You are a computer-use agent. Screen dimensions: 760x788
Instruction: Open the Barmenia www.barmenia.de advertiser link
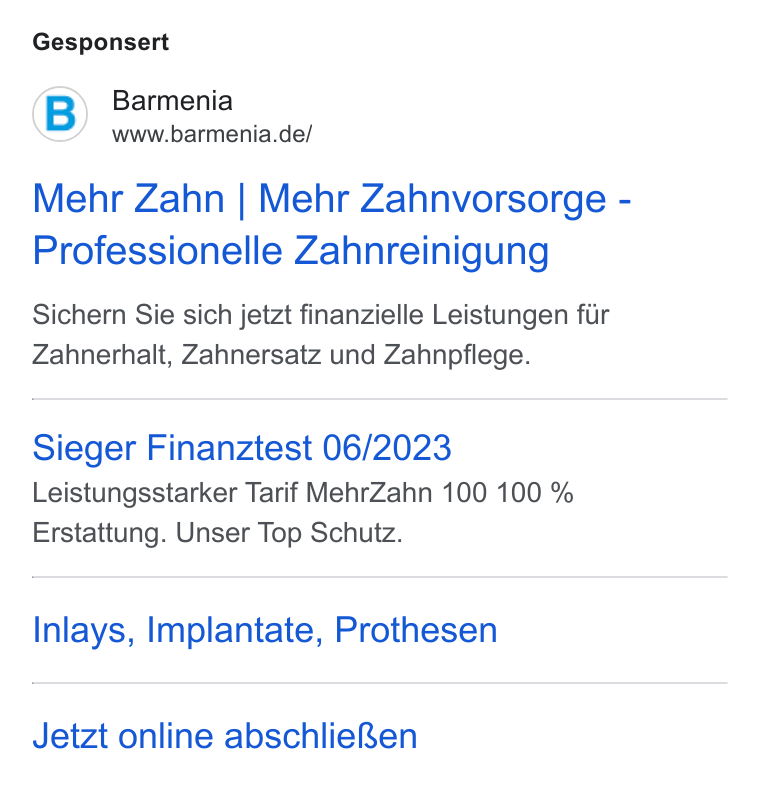(172, 116)
